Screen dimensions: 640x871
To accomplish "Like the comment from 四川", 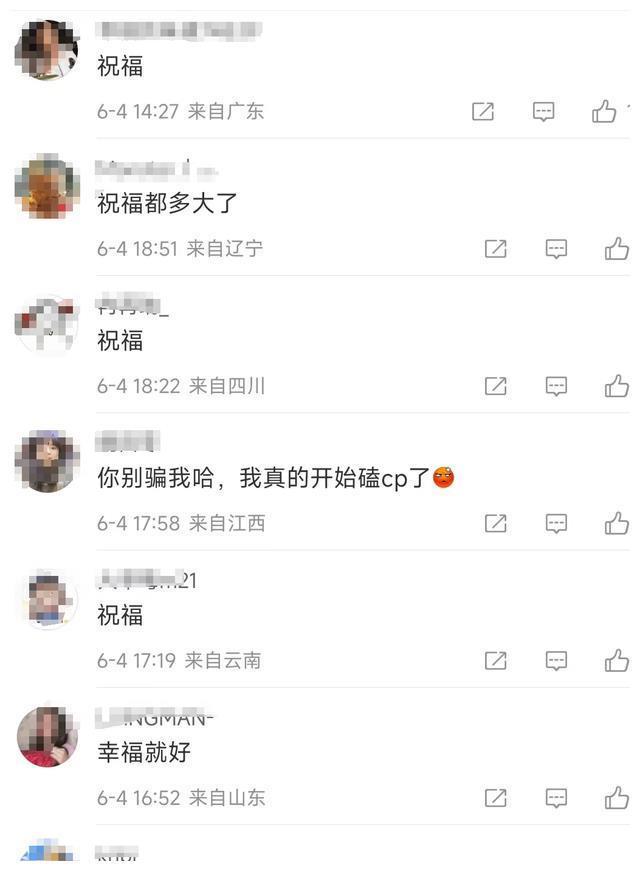I will click(616, 385).
